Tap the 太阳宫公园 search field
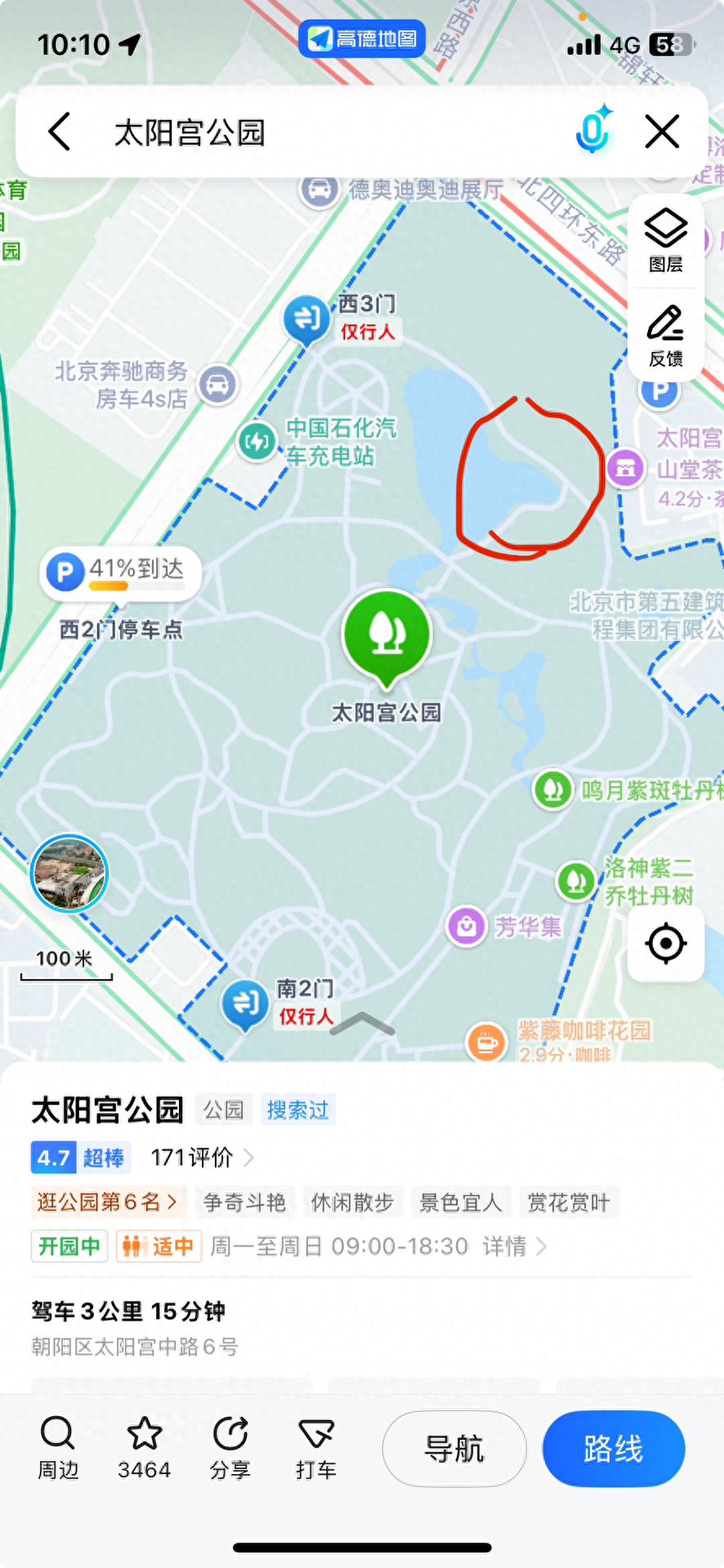This screenshot has width=724, height=1568. [327, 132]
